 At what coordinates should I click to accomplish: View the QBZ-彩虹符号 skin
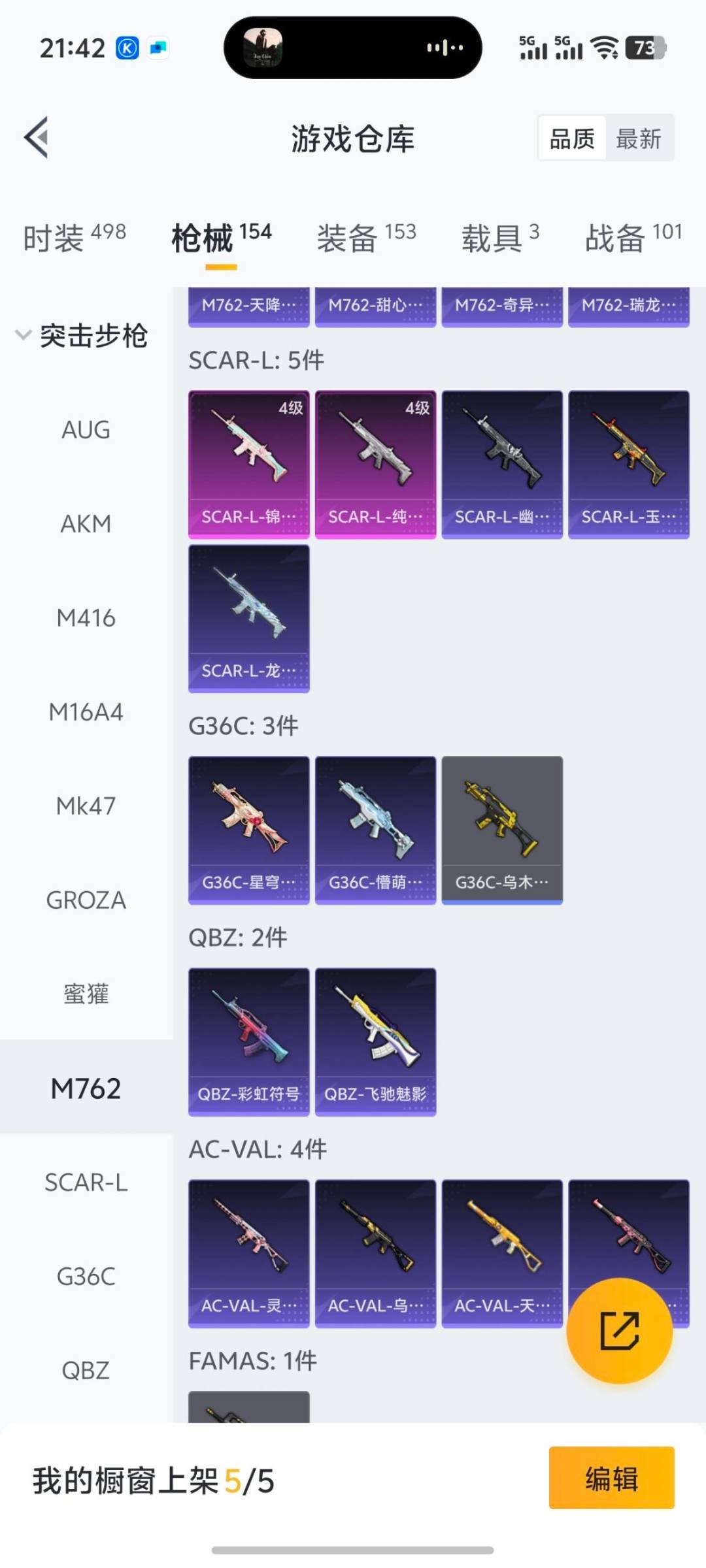click(248, 1041)
